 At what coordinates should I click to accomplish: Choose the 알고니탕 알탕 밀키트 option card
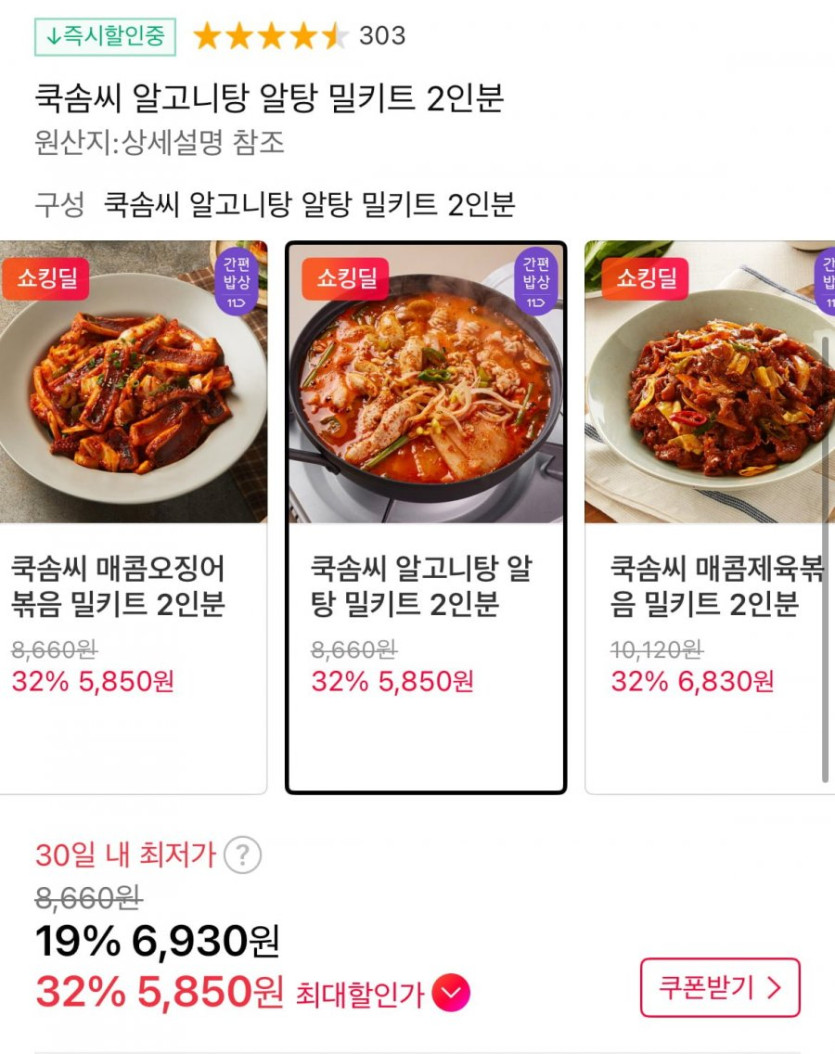click(x=426, y=516)
